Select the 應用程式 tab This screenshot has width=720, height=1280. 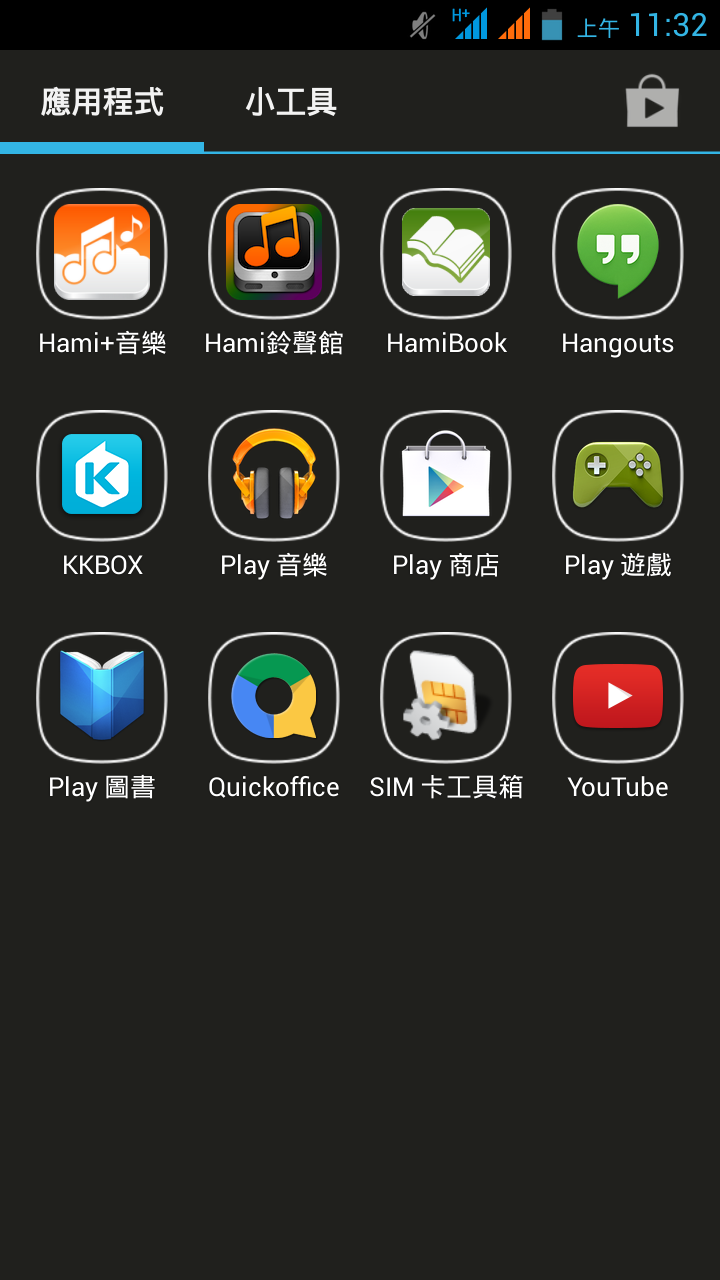102,102
